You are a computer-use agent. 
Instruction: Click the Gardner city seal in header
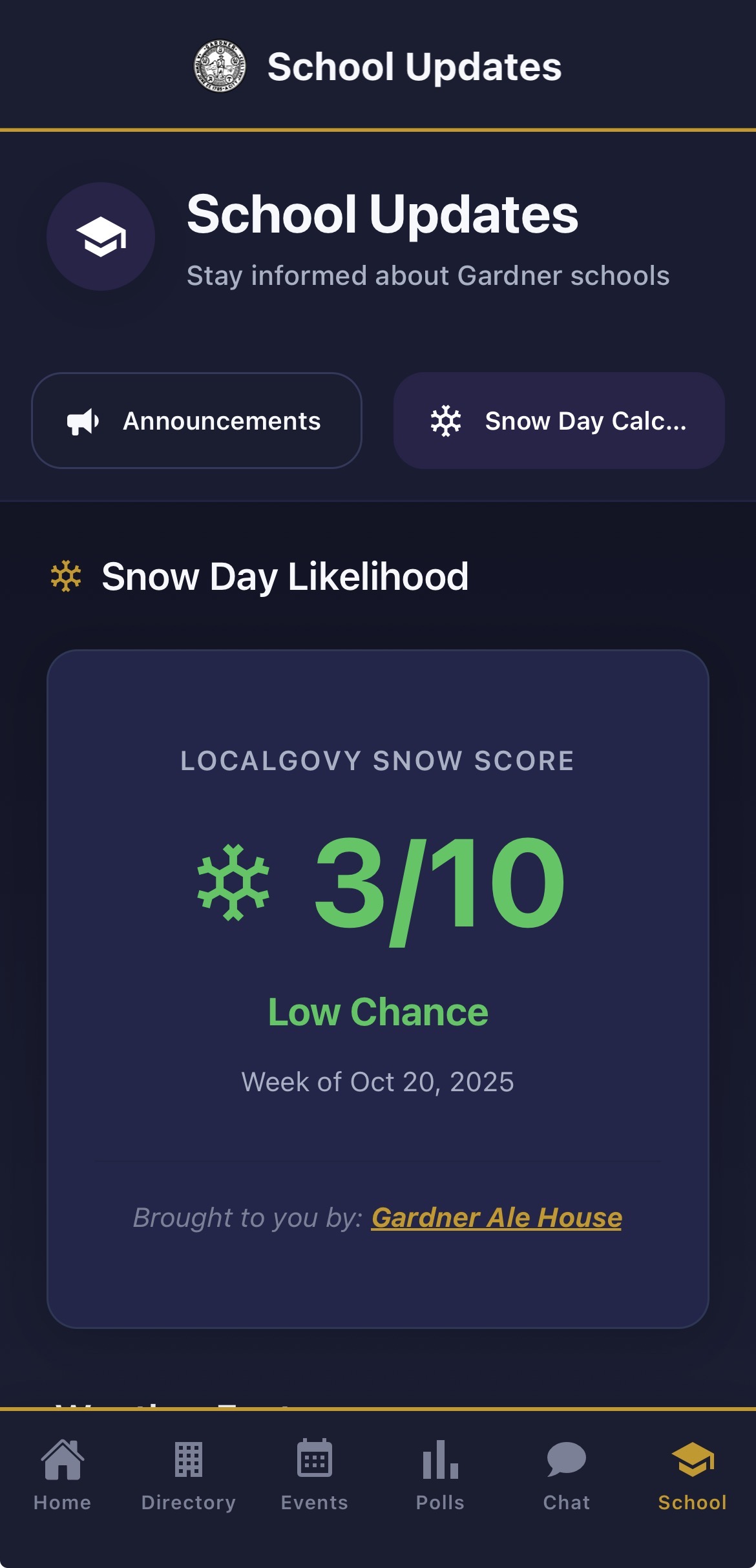[220, 65]
